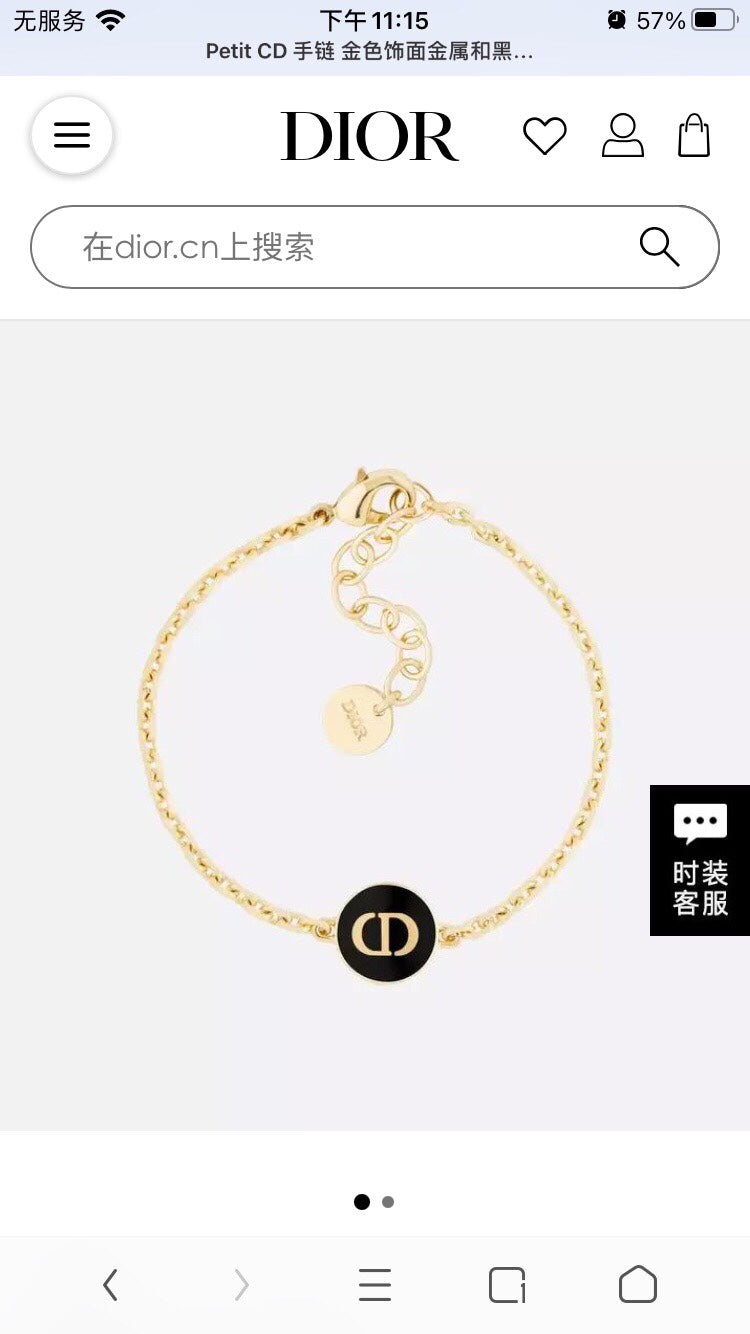Open the 时装客服 chat button
This screenshot has width=750, height=1334.
point(700,860)
